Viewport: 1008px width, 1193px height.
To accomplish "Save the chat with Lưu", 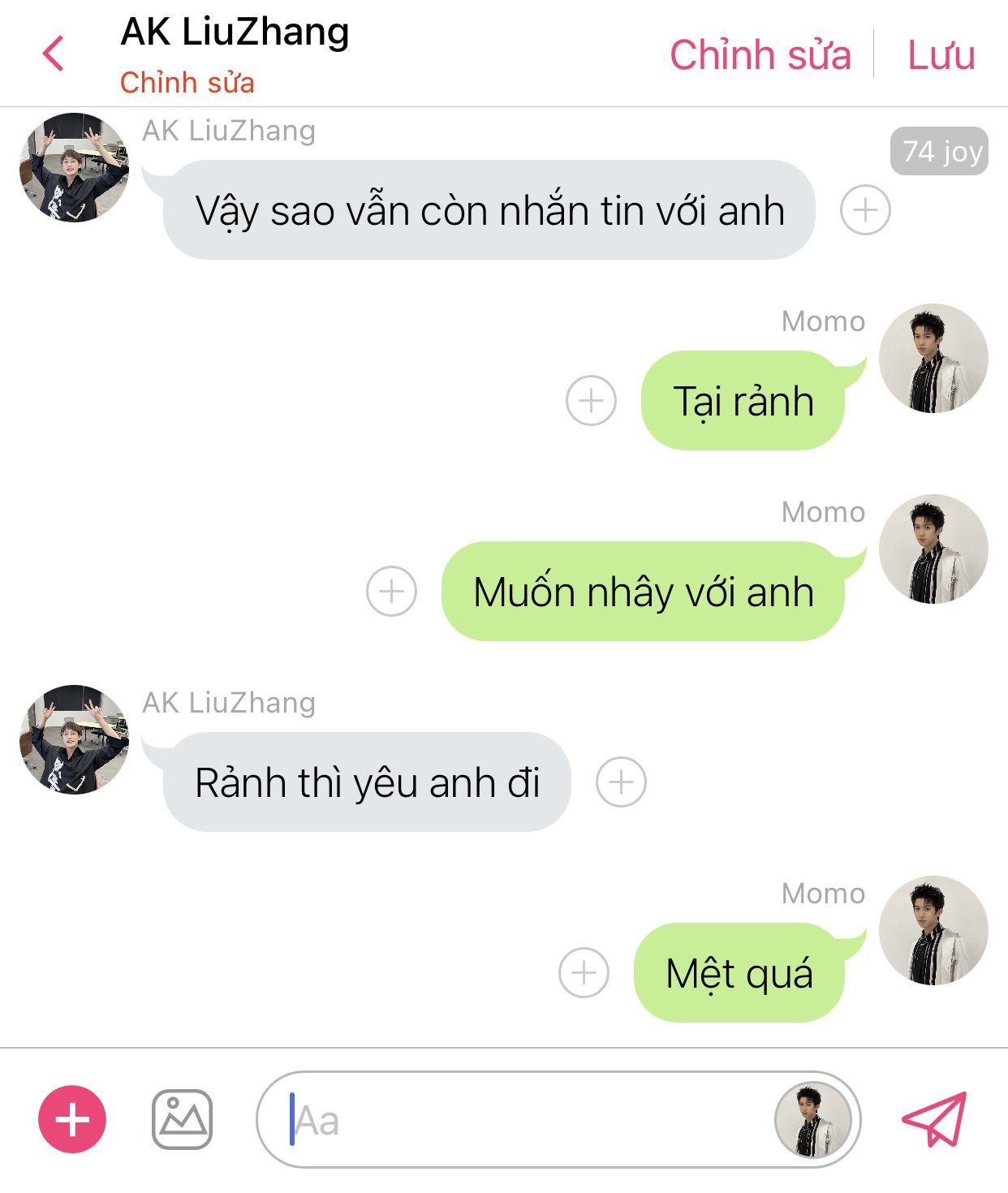I will [941, 55].
